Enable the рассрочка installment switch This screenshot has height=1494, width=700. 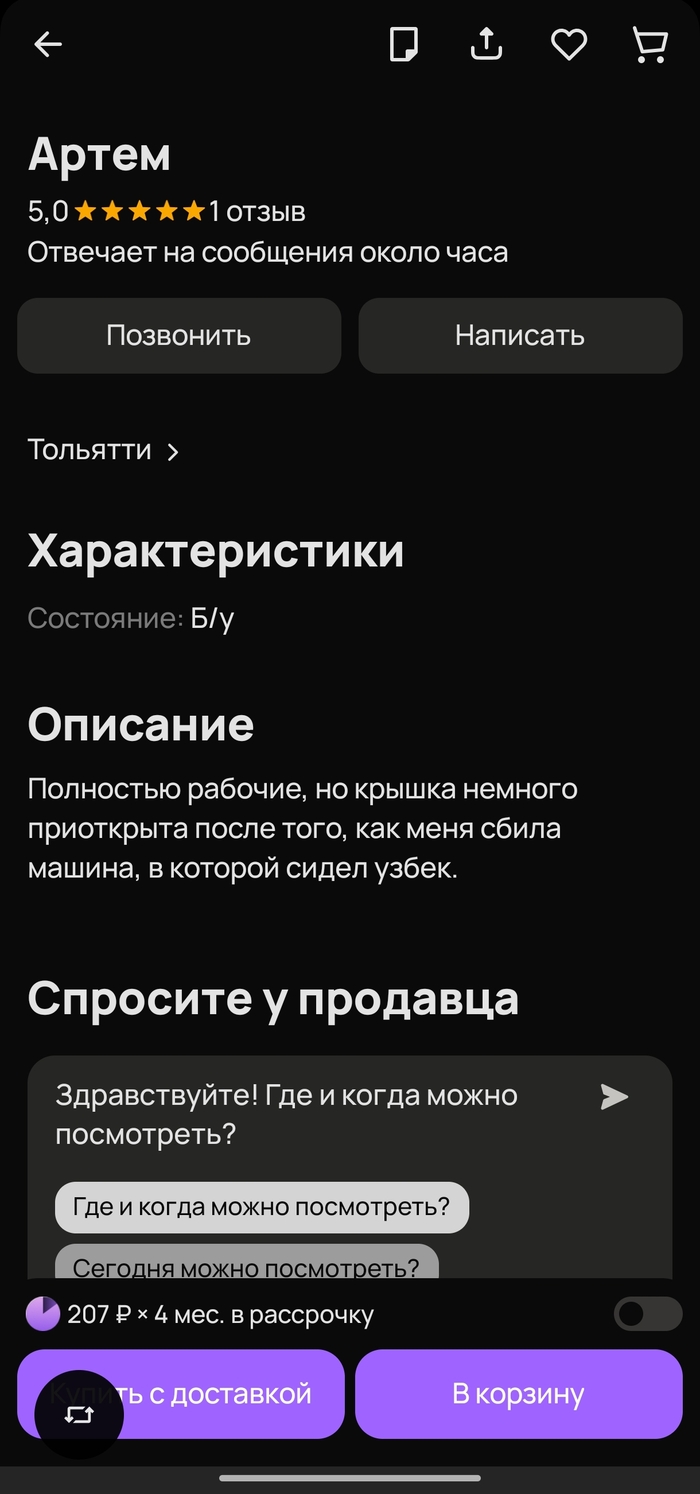tap(647, 1313)
